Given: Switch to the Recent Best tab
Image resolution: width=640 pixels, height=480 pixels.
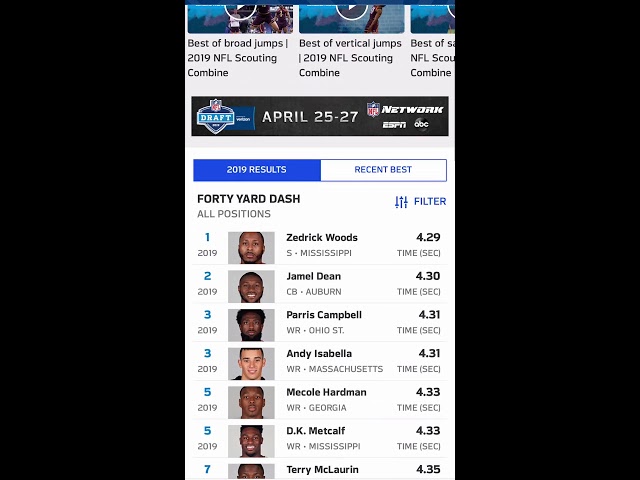Looking at the screenshot, I should 383,170.
